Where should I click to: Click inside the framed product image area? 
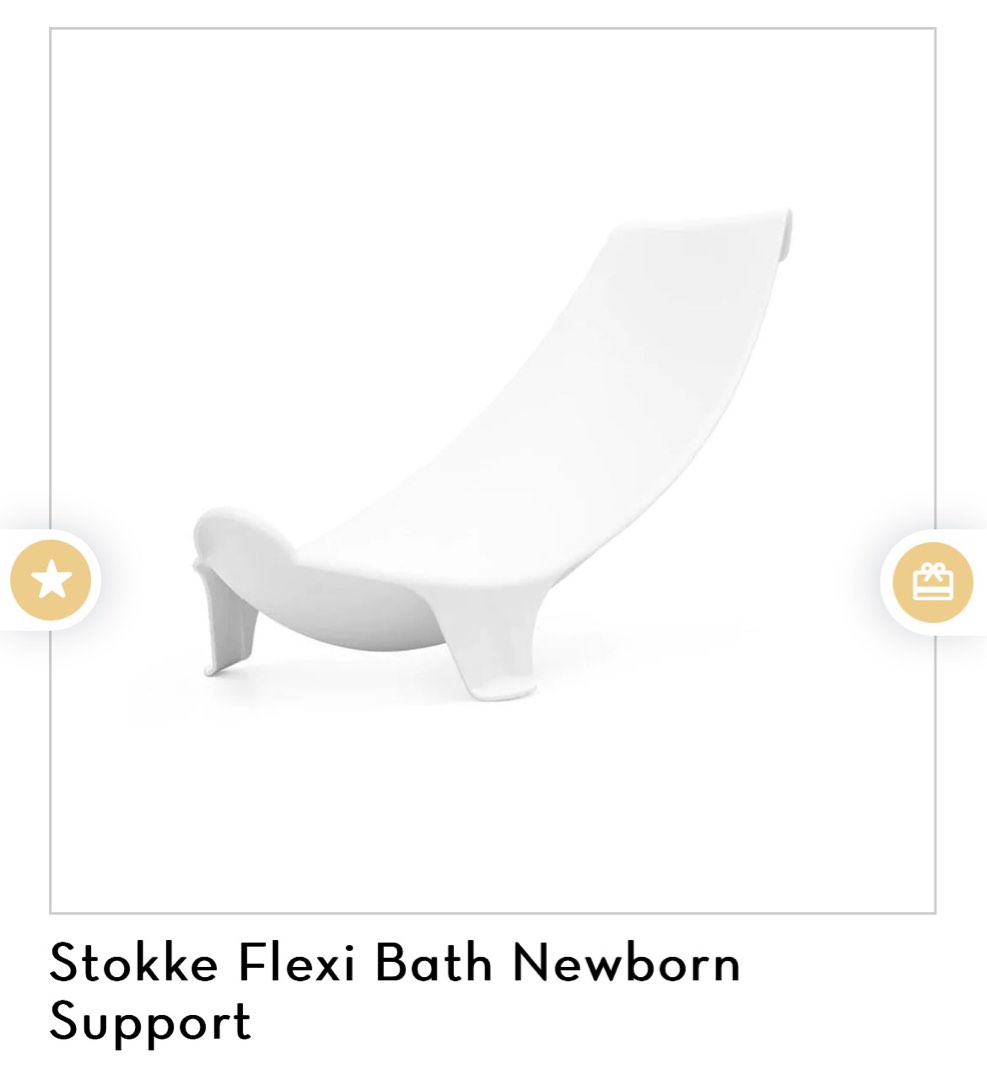(x=490, y=470)
